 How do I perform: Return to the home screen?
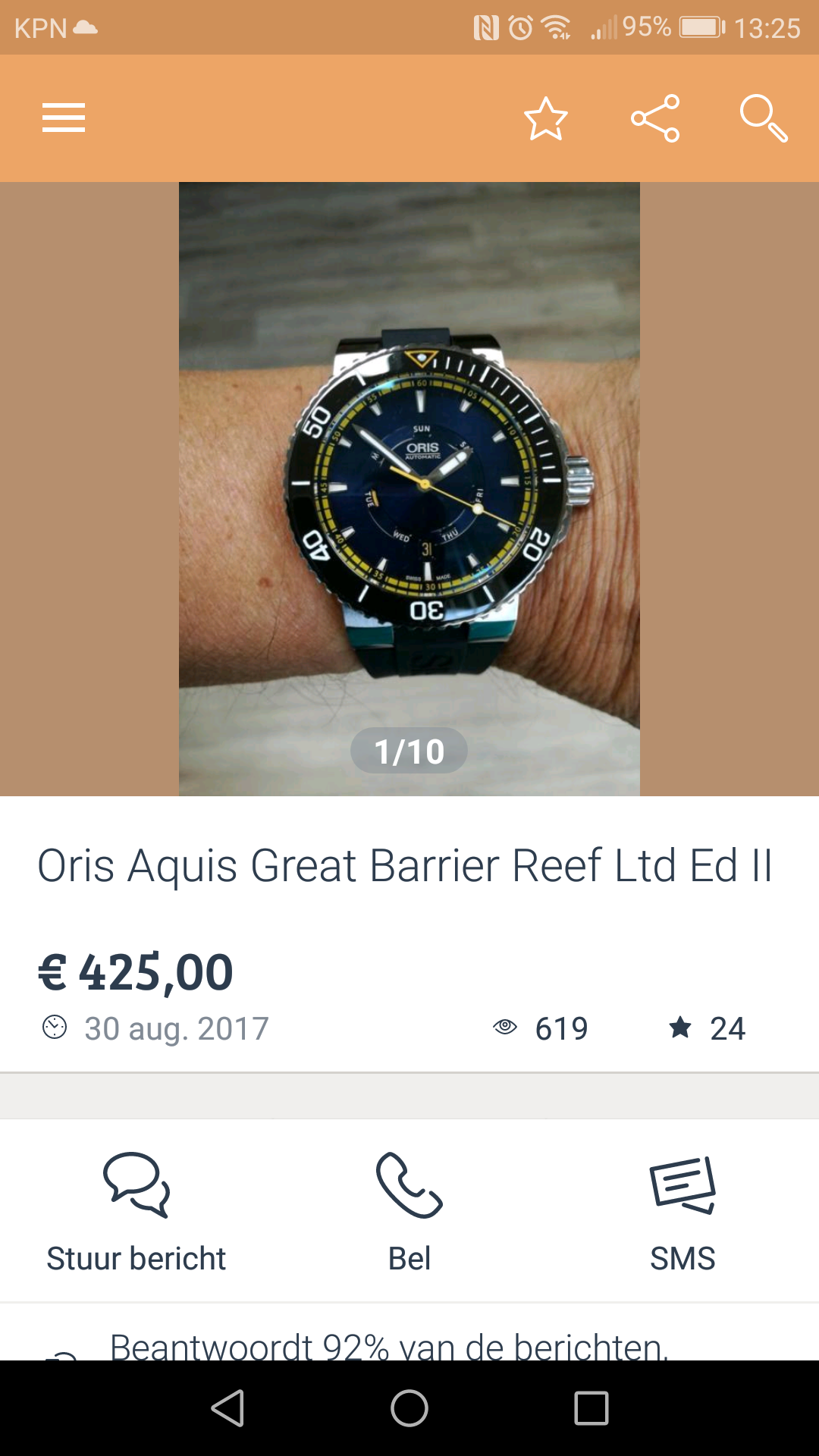coord(409,1409)
